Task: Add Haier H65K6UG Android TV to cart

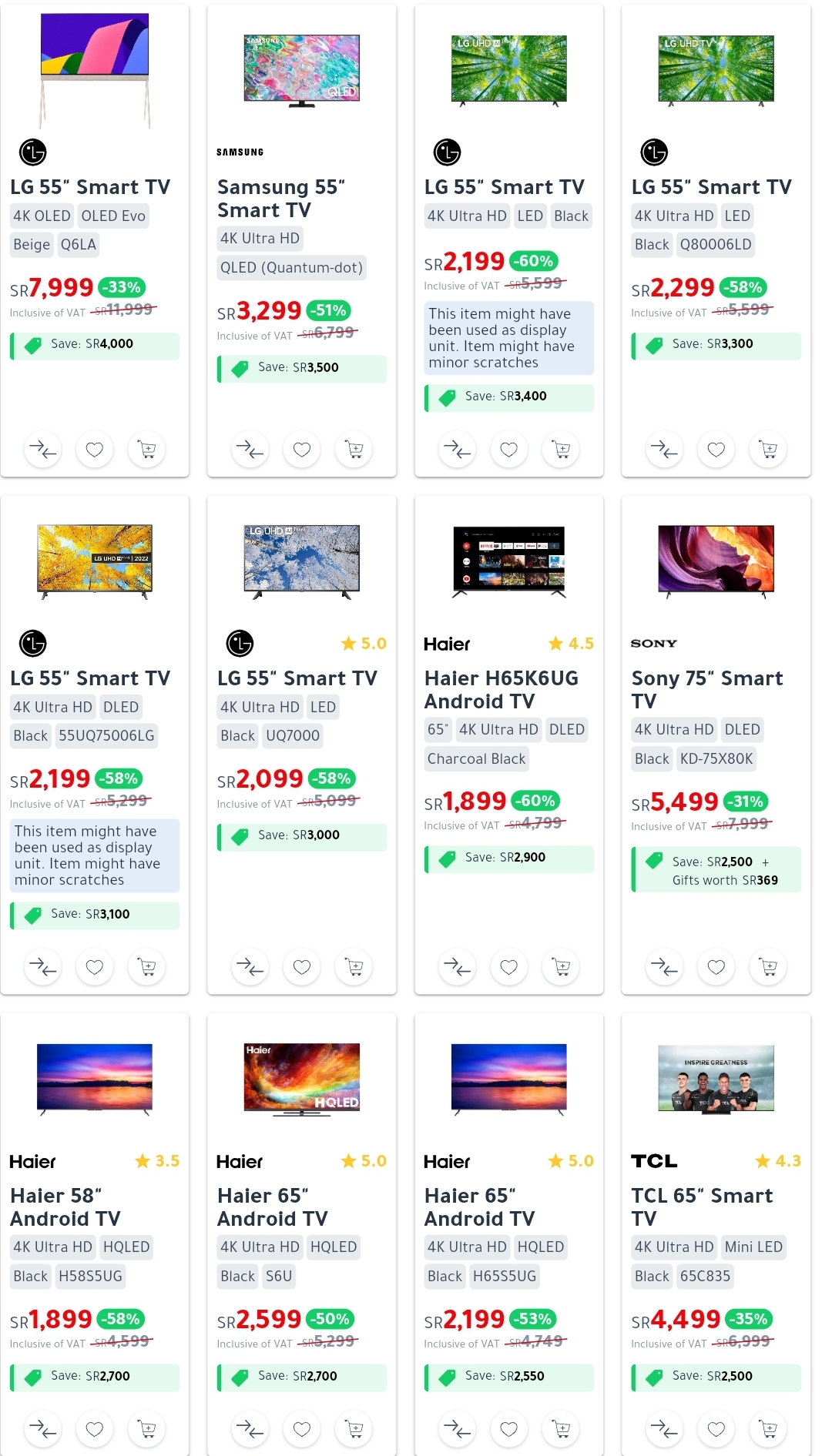Action: [561, 966]
